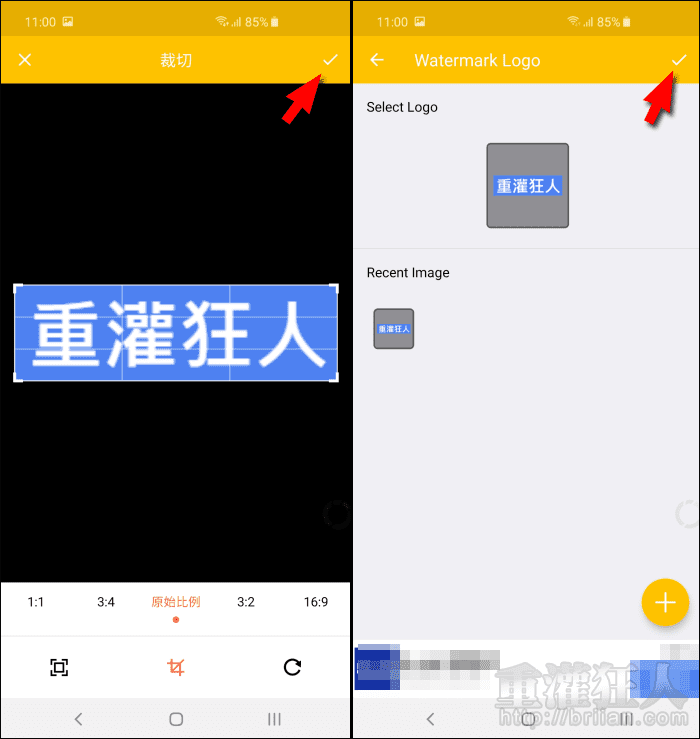Confirm the Watermark Logo selection checkmark
The height and width of the screenshot is (739, 700).
point(679,60)
